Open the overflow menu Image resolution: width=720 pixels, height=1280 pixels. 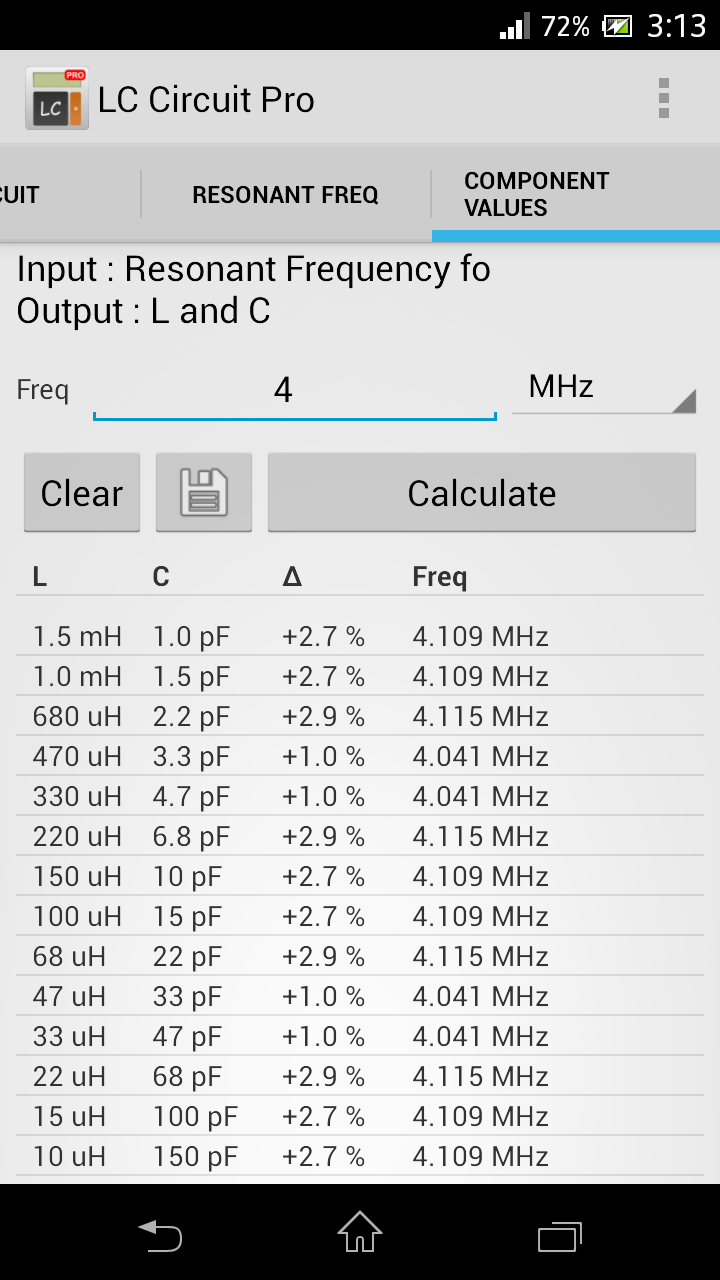[663, 99]
